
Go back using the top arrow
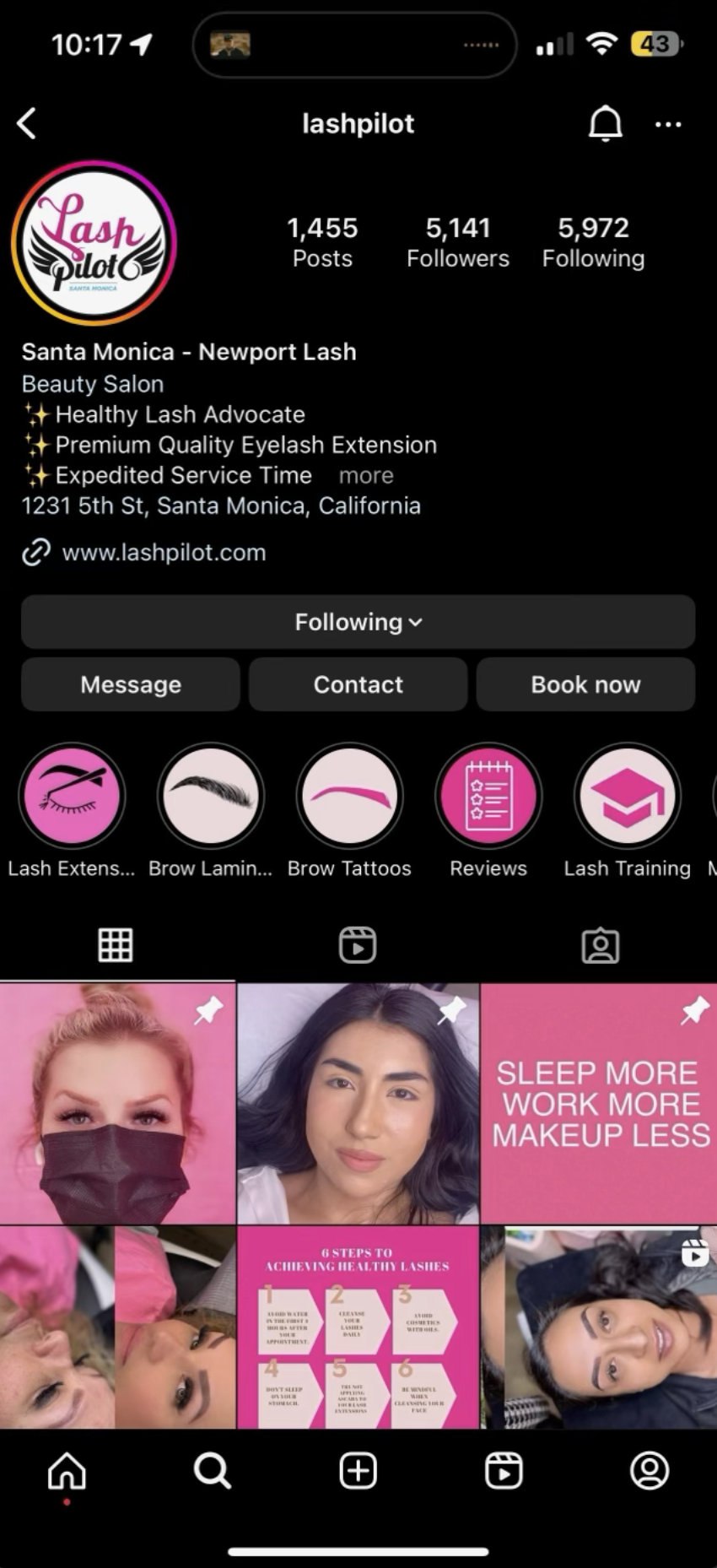pos(27,124)
